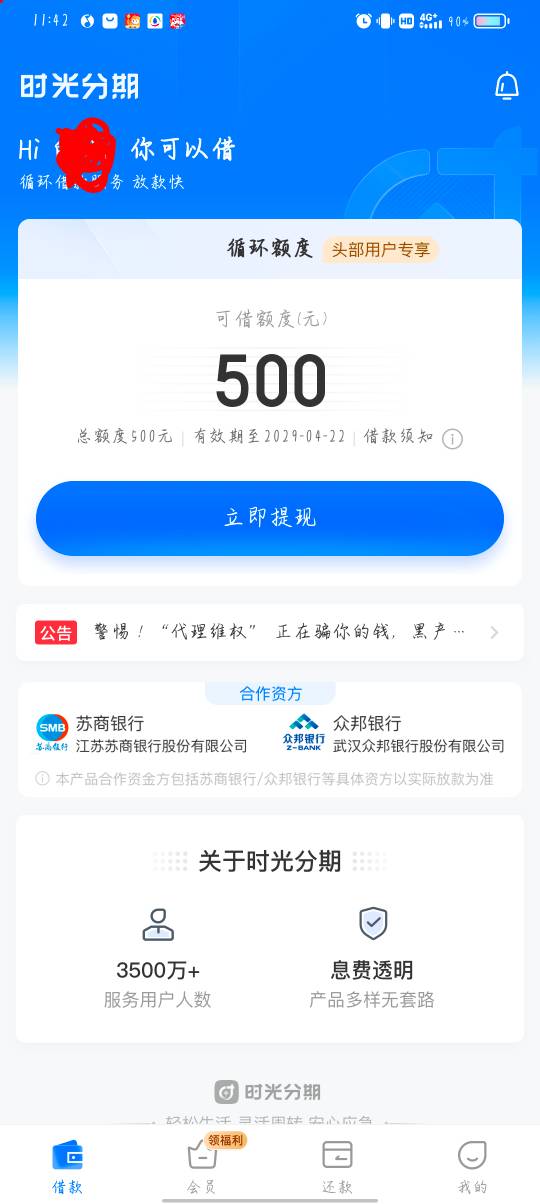The image size is (540, 1204).
Task: Go to the 我的 tab
Action: [x=472, y=1164]
